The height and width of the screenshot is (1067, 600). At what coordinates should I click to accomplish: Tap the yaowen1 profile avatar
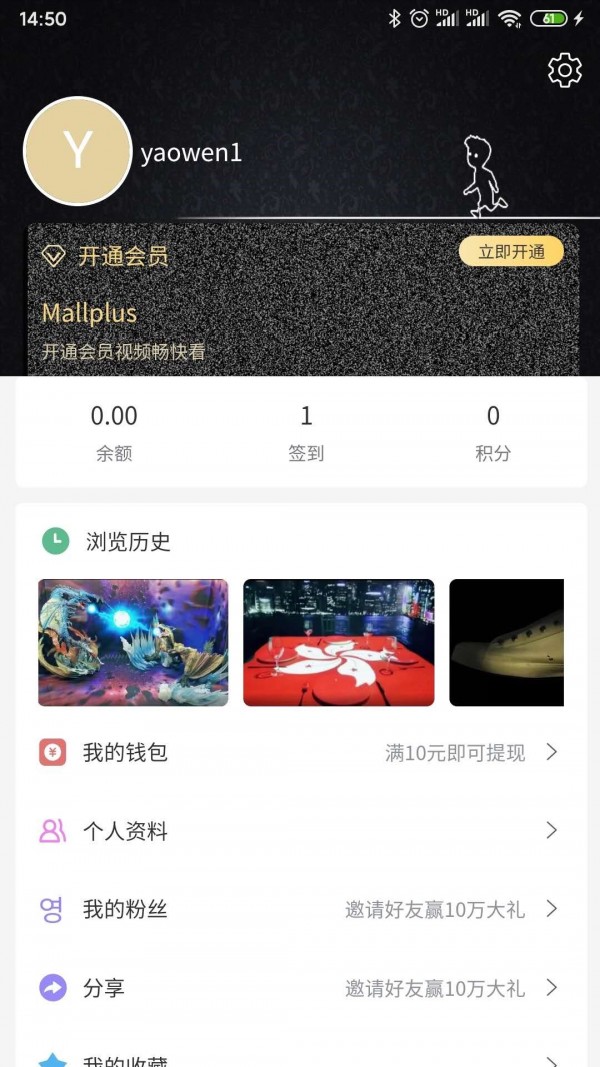pyautogui.click(x=78, y=152)
